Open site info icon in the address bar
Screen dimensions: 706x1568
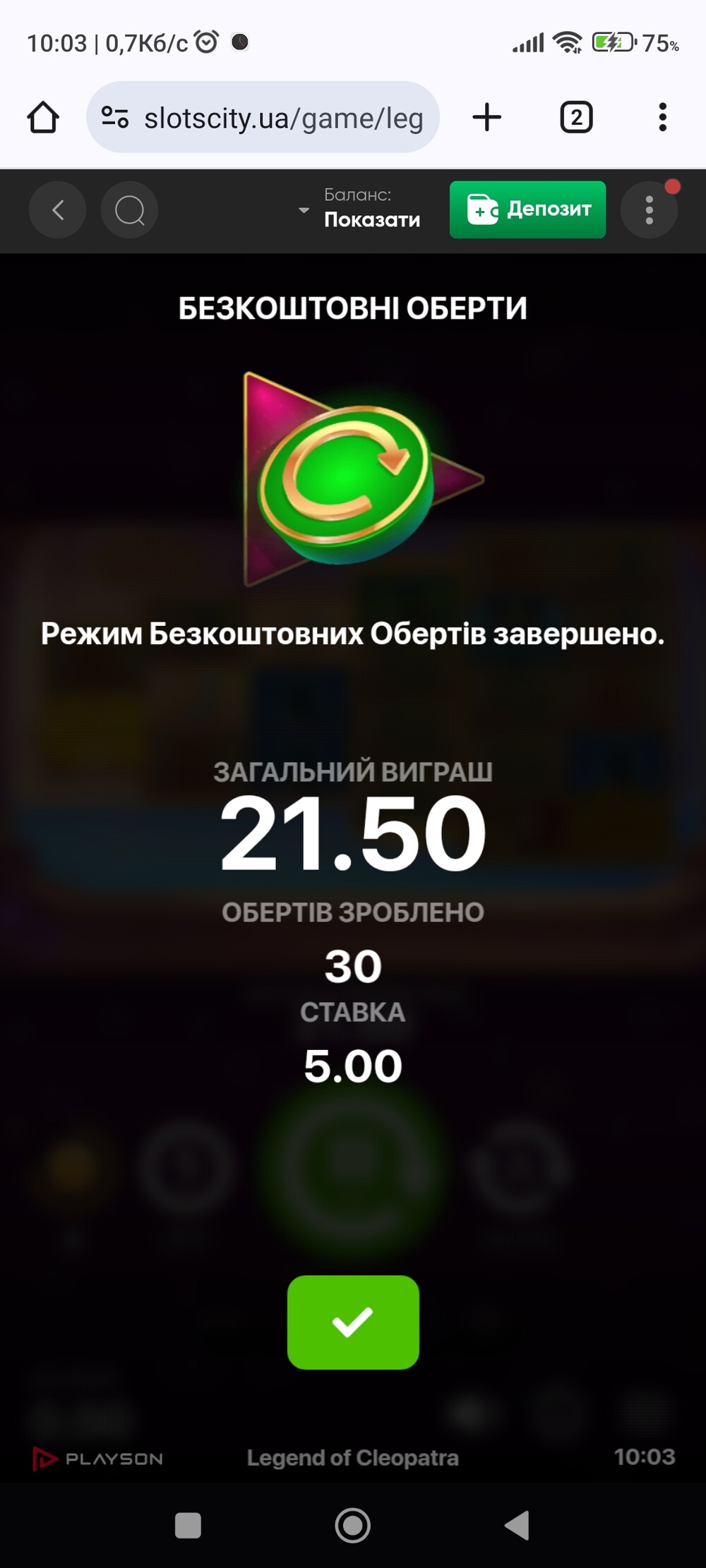coord(114,117)
